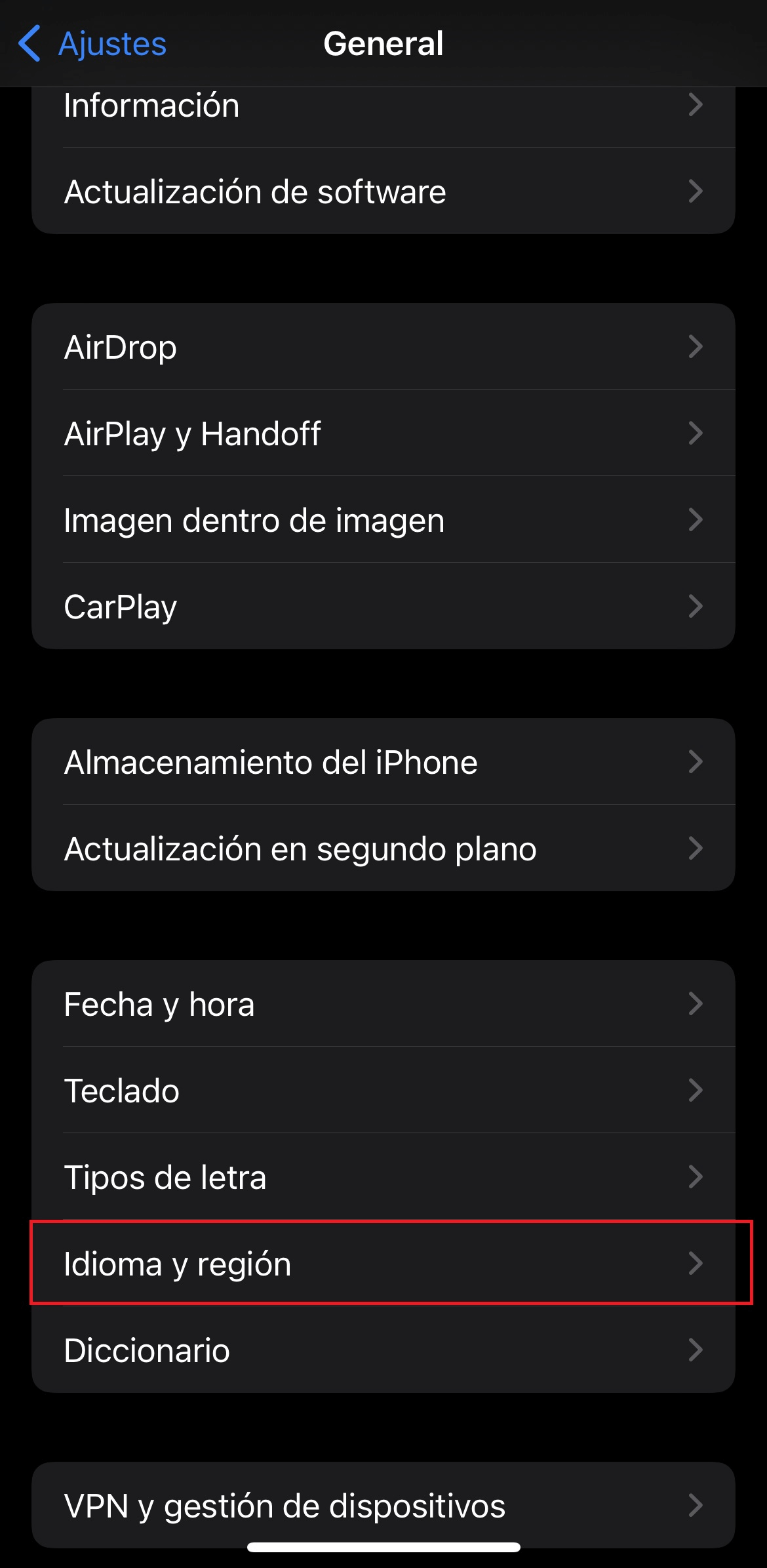767x1568 pixels.
Task: Open Imagen dentro de imagen
Action: point(383,519)
